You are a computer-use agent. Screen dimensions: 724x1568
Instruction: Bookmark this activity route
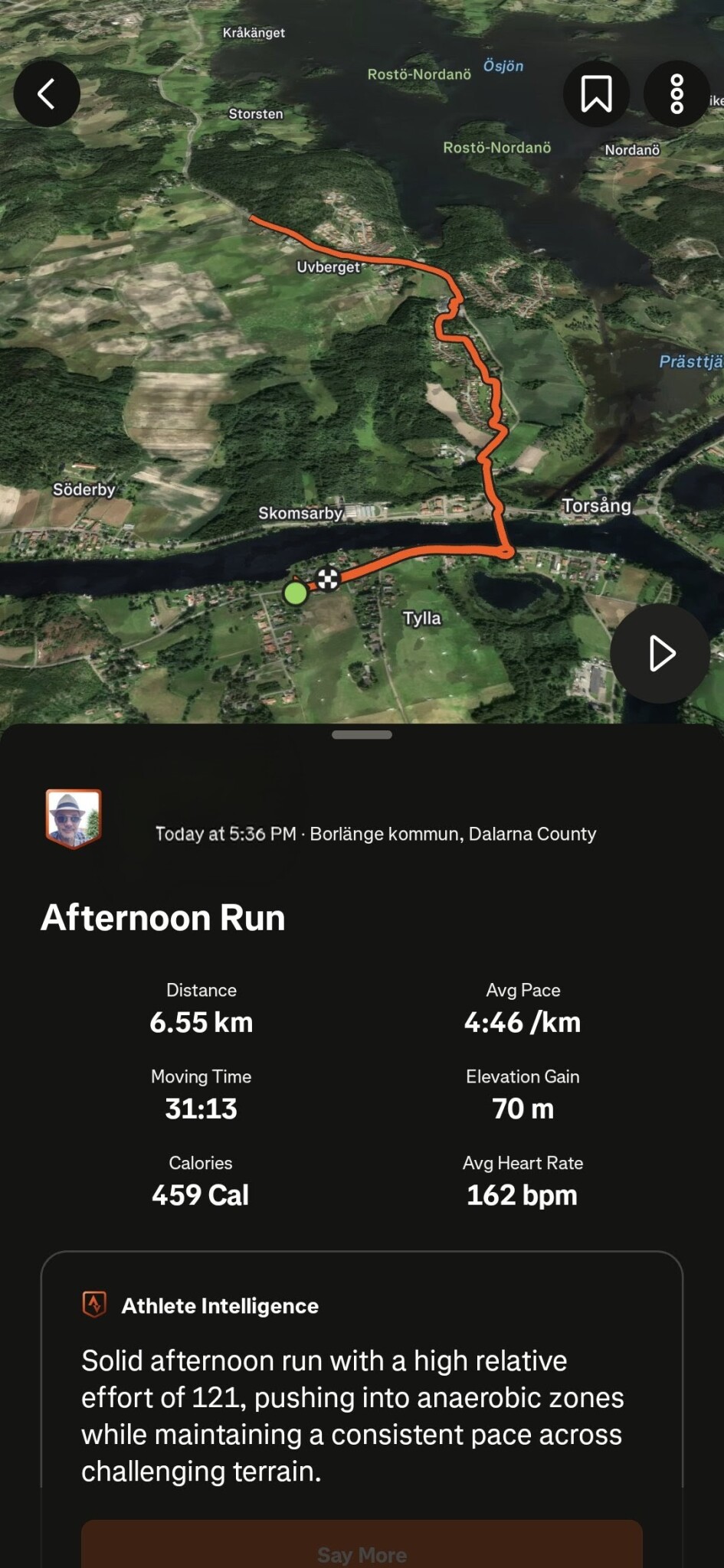click(596, 94)
